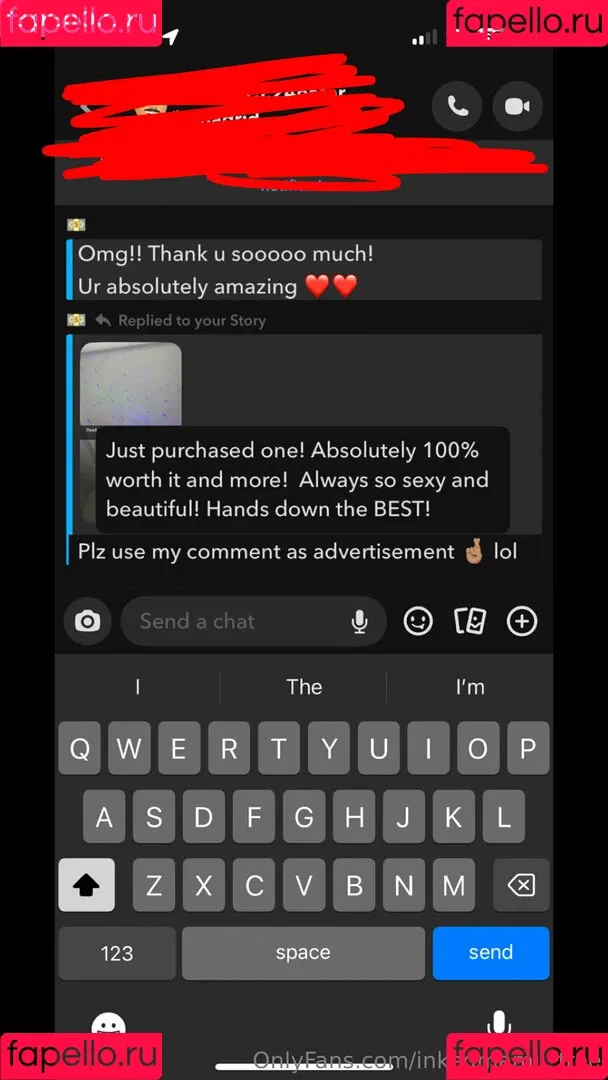Choose the "I'm" keyboard suggestion

point(469,687)
